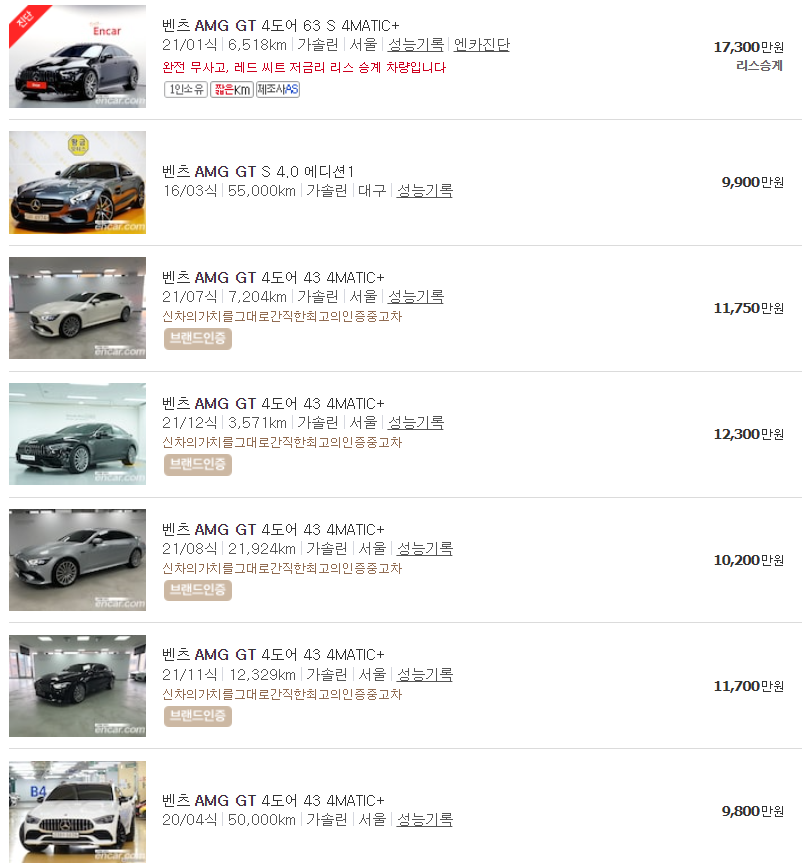This screenshot has height=867, width=802.
Task: Open 성능기록 for the 21,924km car
Action: (425, 549)
